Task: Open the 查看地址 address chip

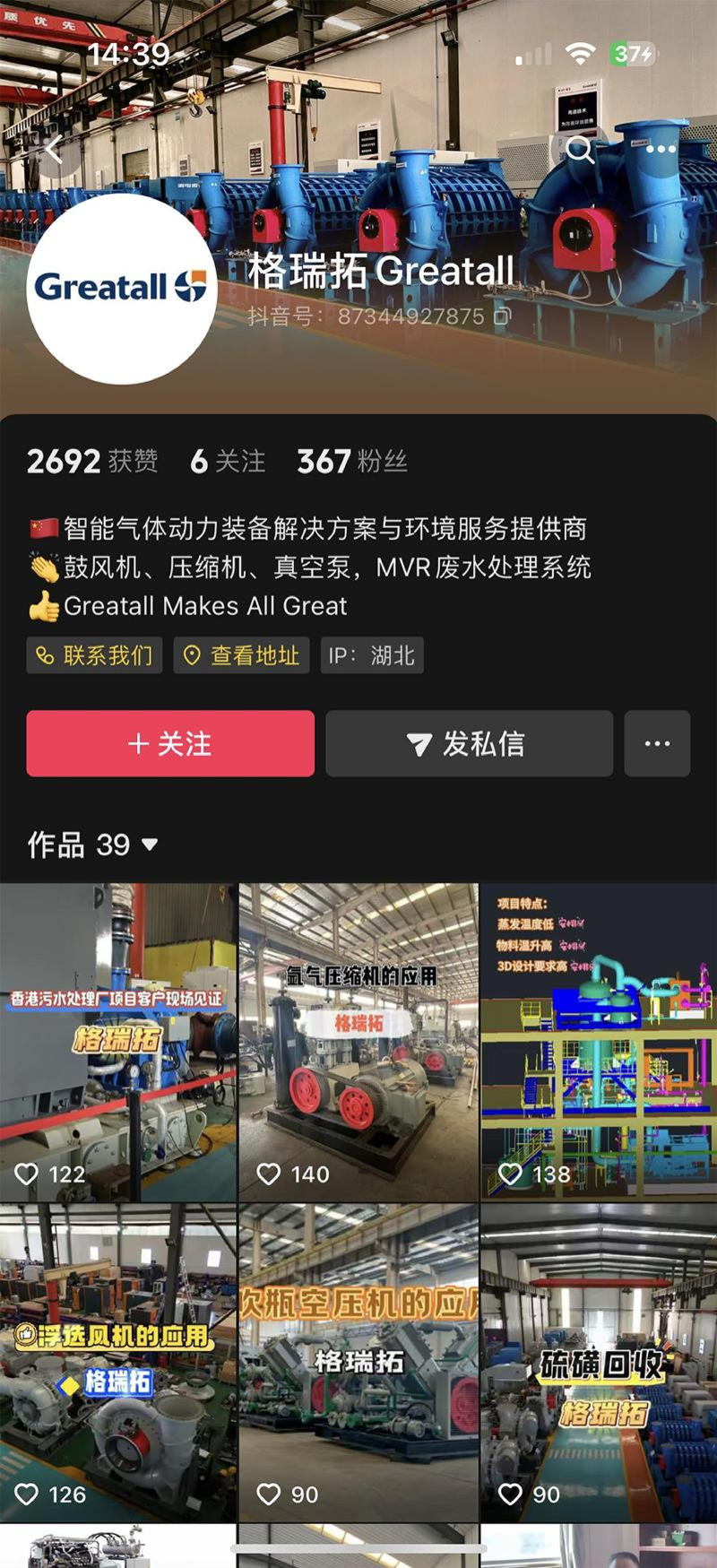Action: (242, 655)
